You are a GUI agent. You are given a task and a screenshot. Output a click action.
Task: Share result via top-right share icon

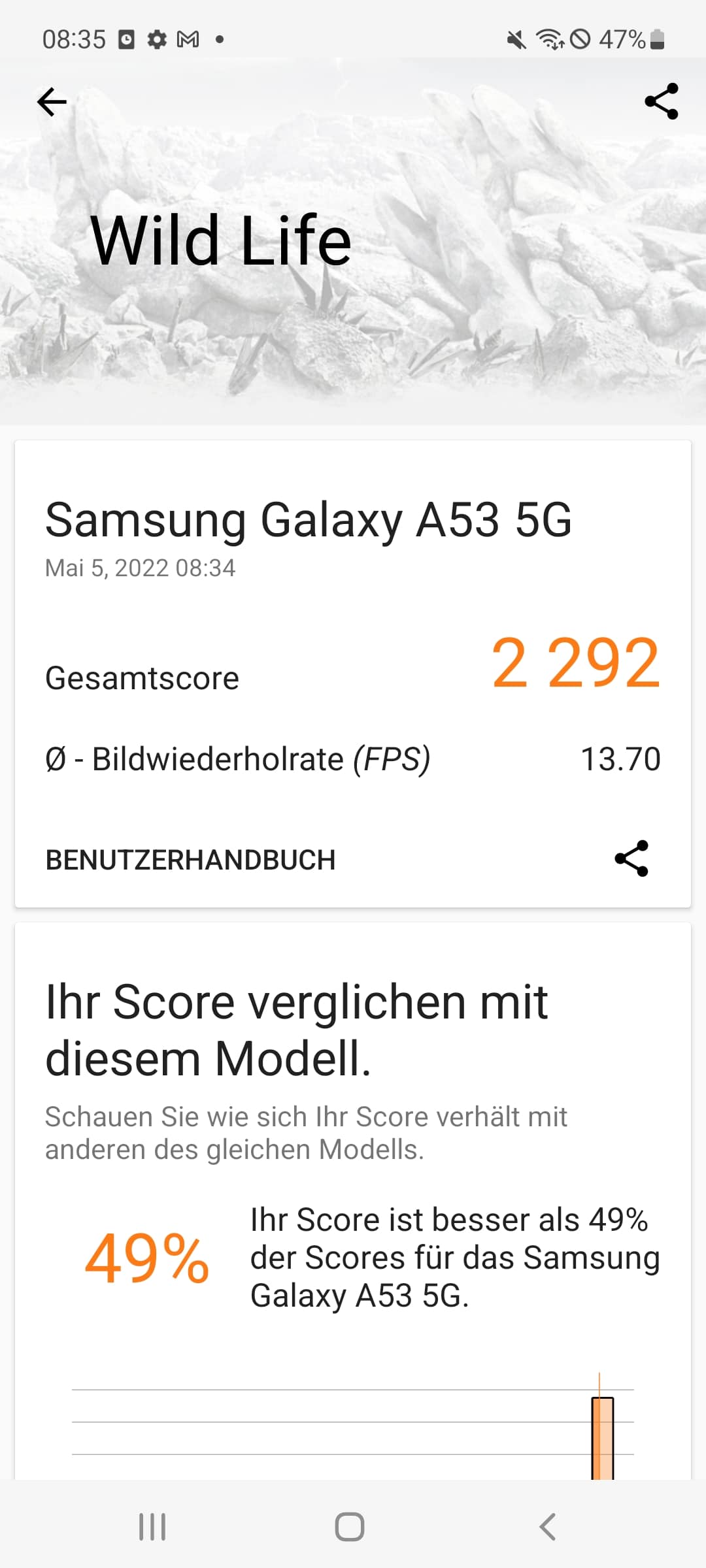(661, 101)
